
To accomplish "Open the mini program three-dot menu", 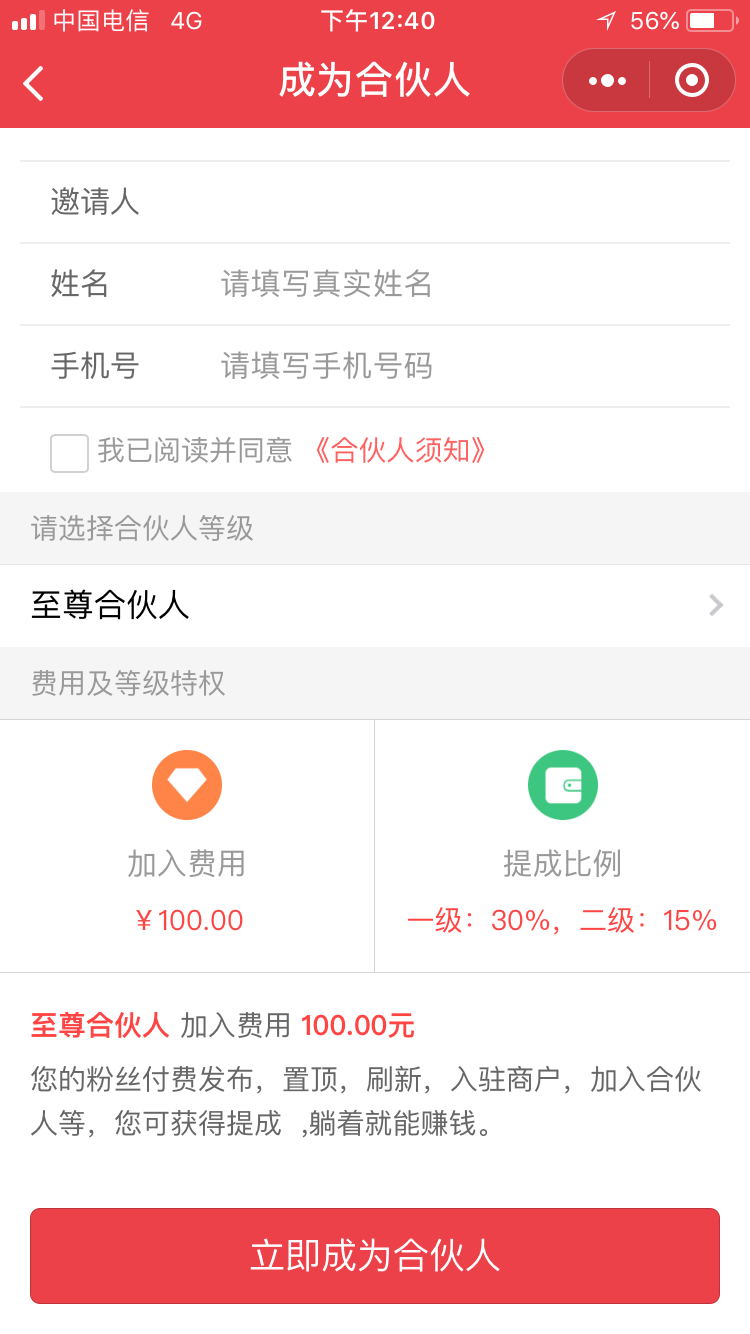I will point(607,80).
